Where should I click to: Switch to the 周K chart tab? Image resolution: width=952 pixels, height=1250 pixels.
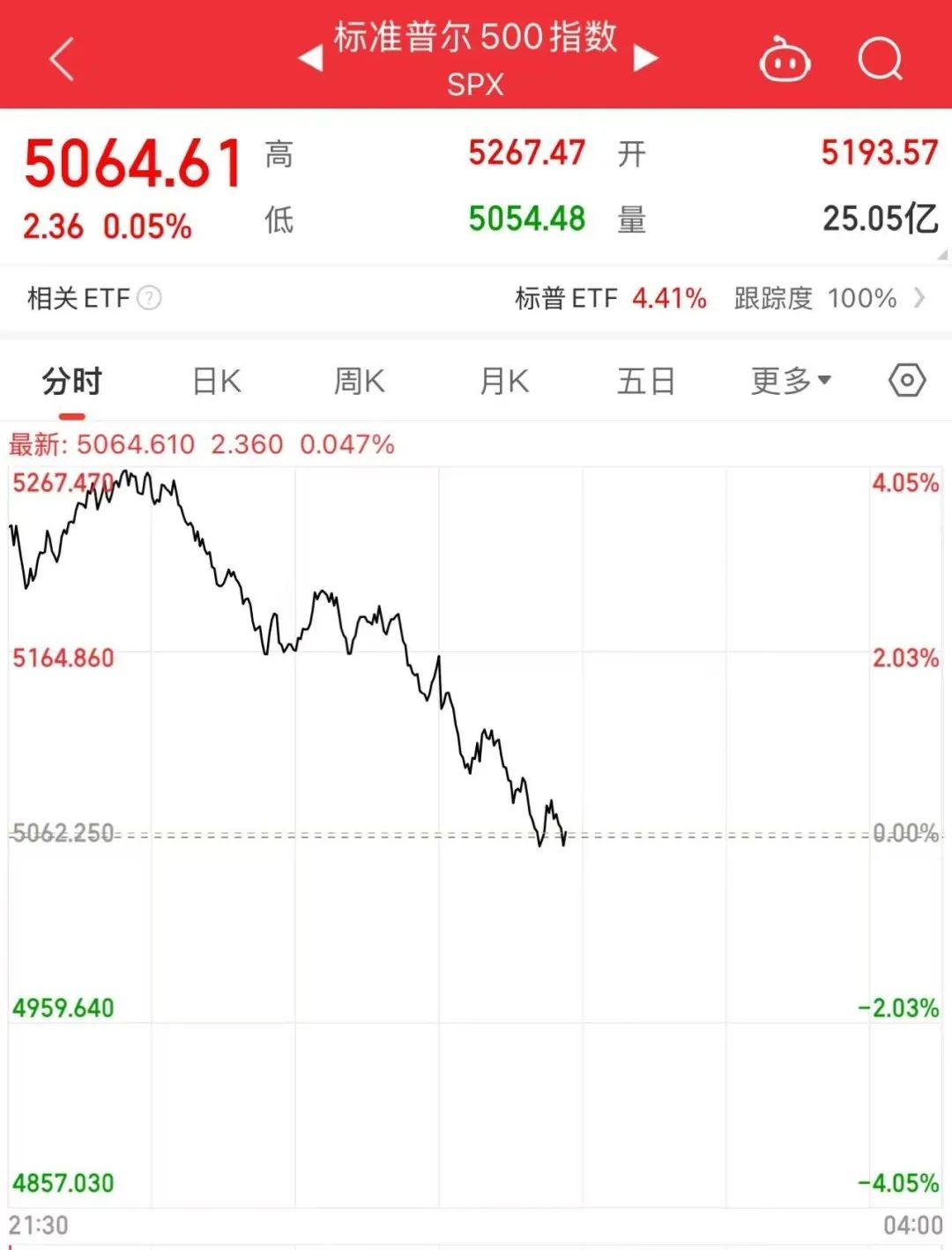click(360, 382)
